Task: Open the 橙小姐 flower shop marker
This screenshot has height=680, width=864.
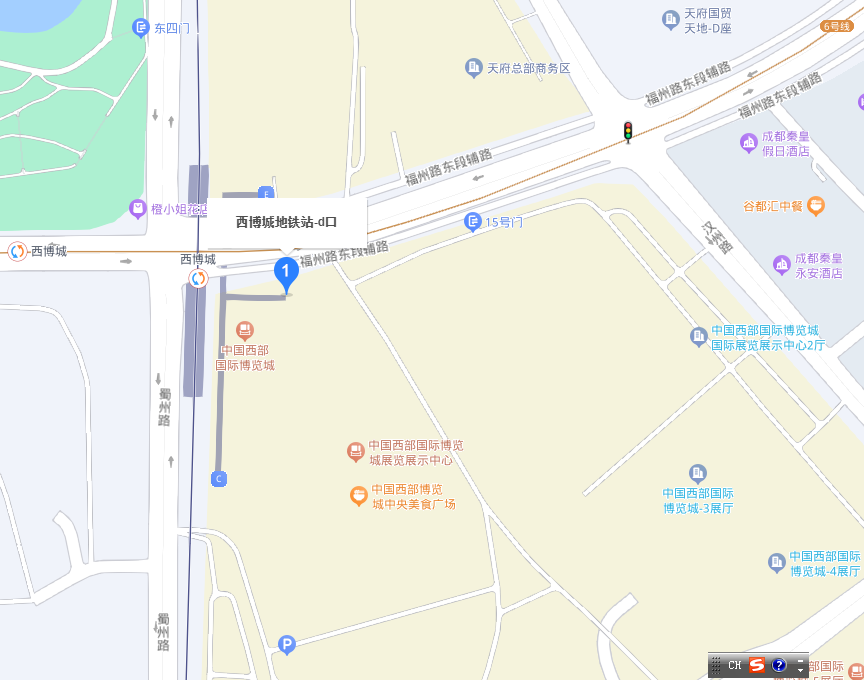Action: coord(138,208)
